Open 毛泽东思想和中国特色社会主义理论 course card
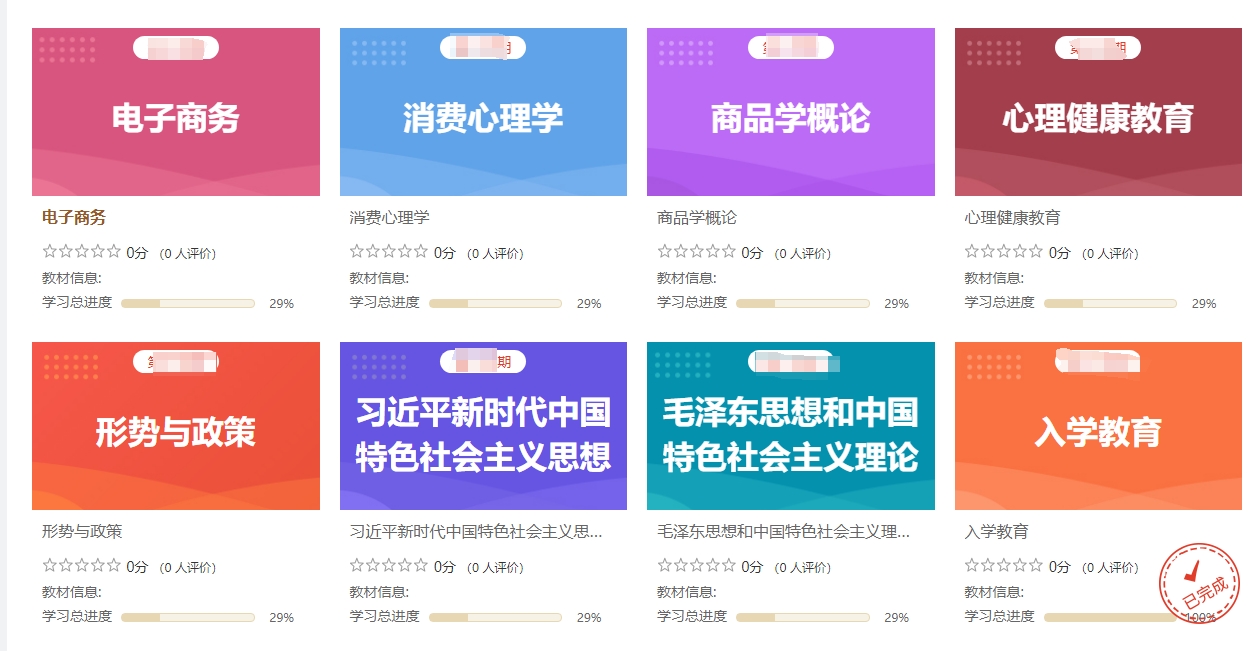The height and width of the screenshot is (651, 1250). click(790, 426)
